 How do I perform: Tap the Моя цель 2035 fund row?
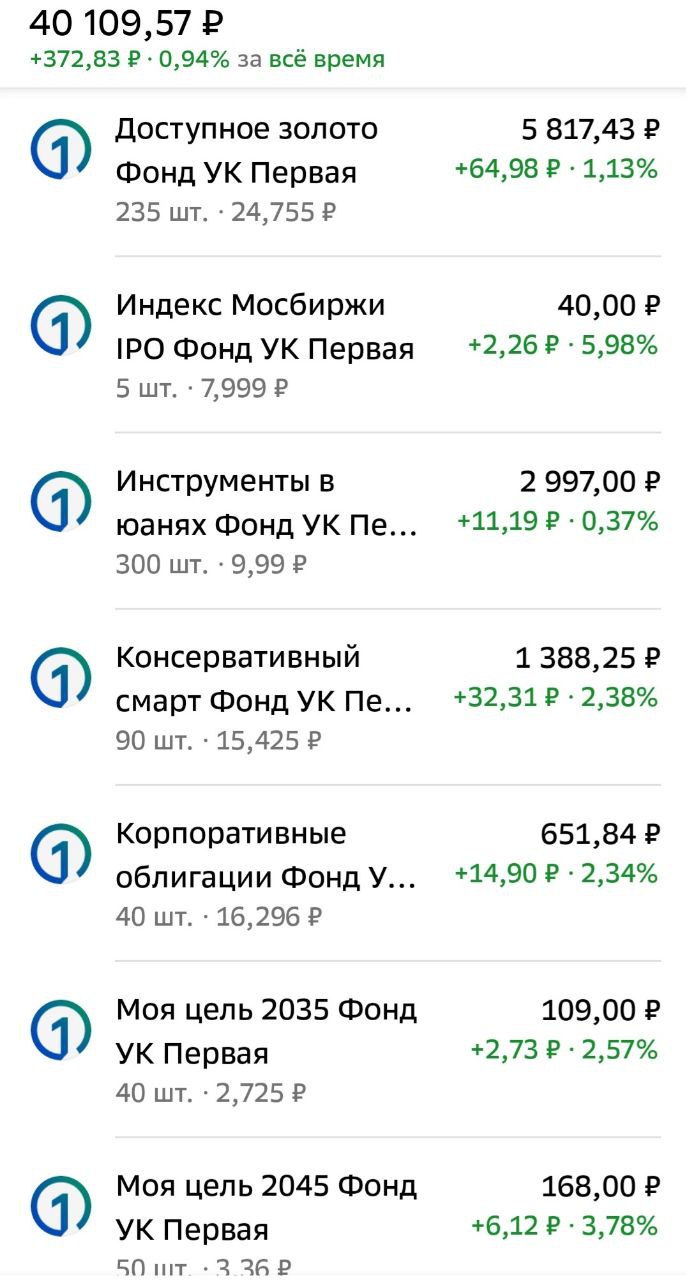click(343, 1049)
